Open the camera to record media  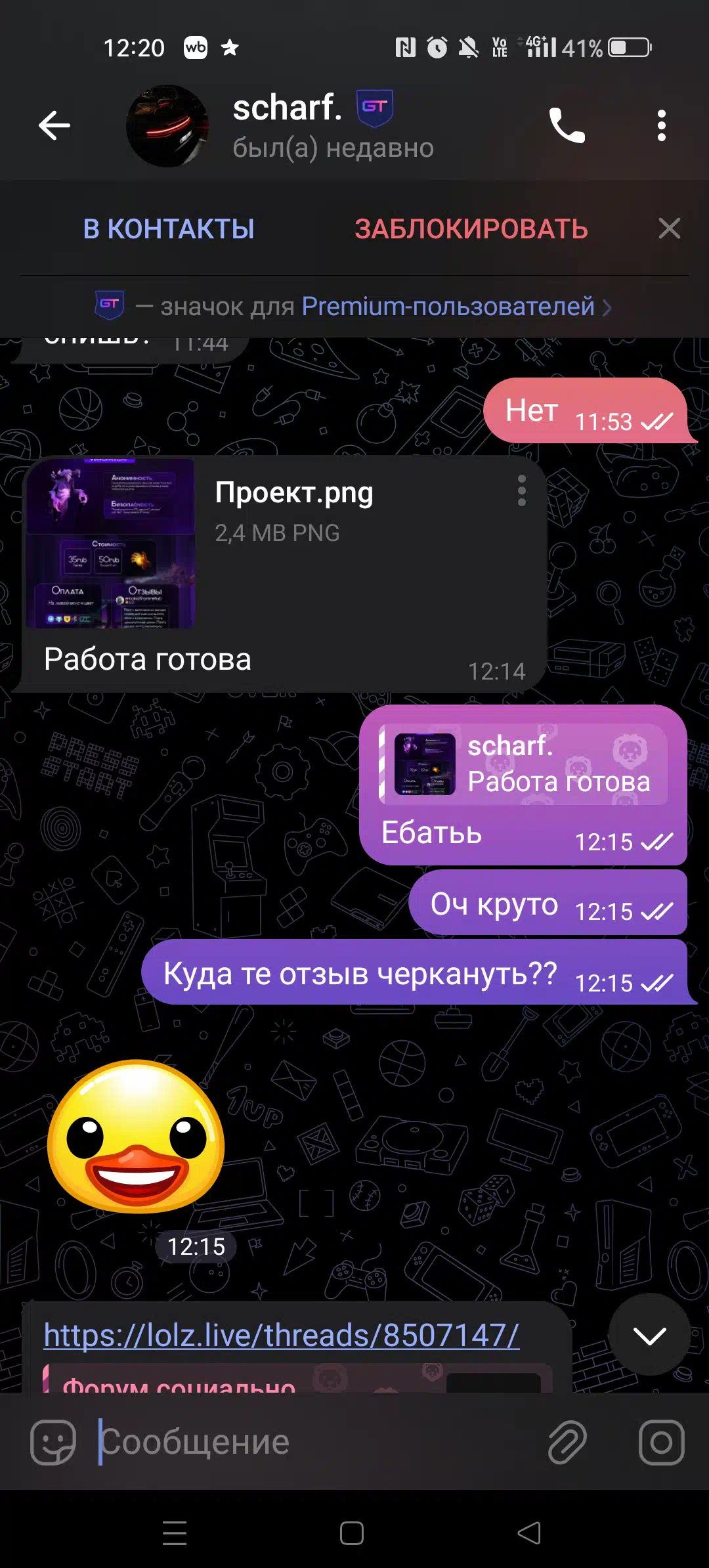[x=661, y=1443]
